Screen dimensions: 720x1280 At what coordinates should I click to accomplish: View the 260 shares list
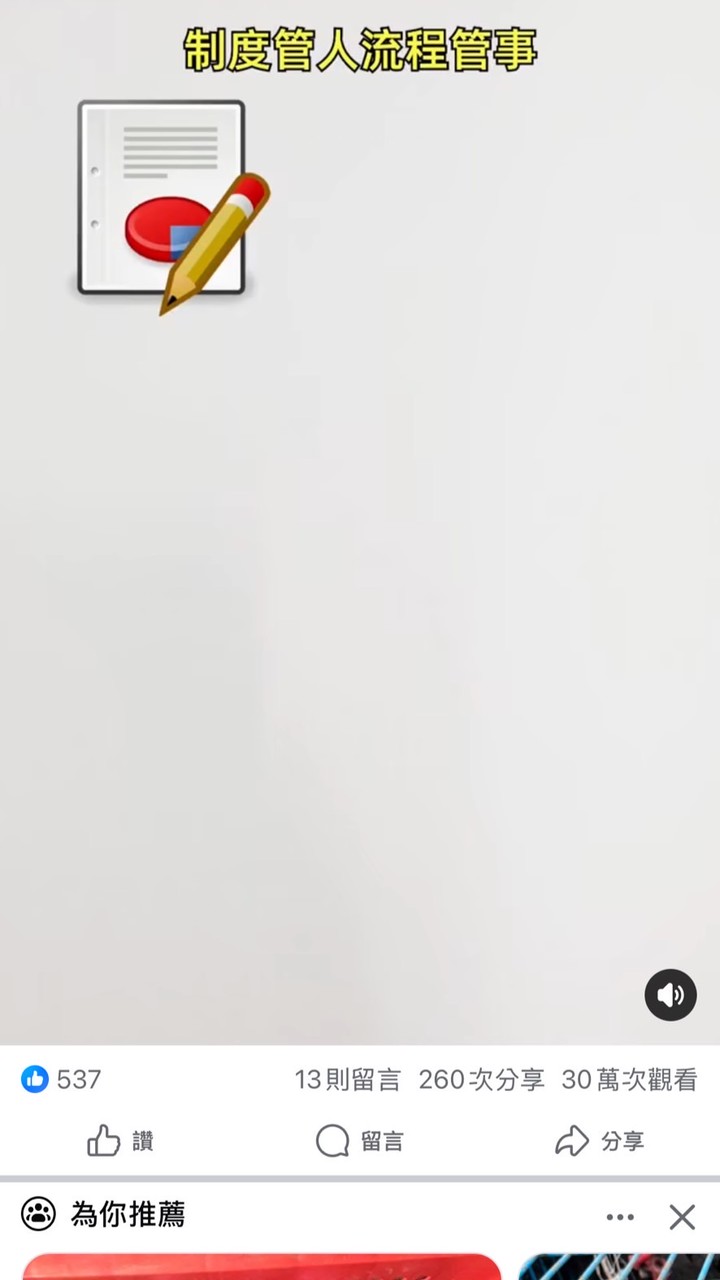481,1080
